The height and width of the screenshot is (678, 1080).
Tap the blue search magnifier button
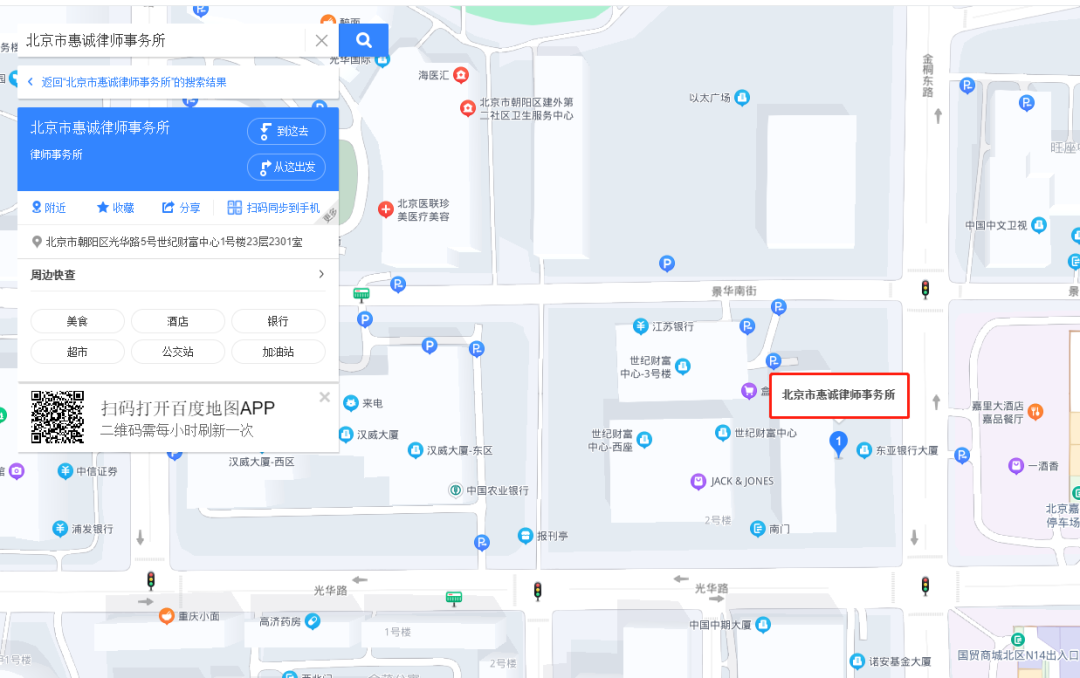(x=364, y=41)
